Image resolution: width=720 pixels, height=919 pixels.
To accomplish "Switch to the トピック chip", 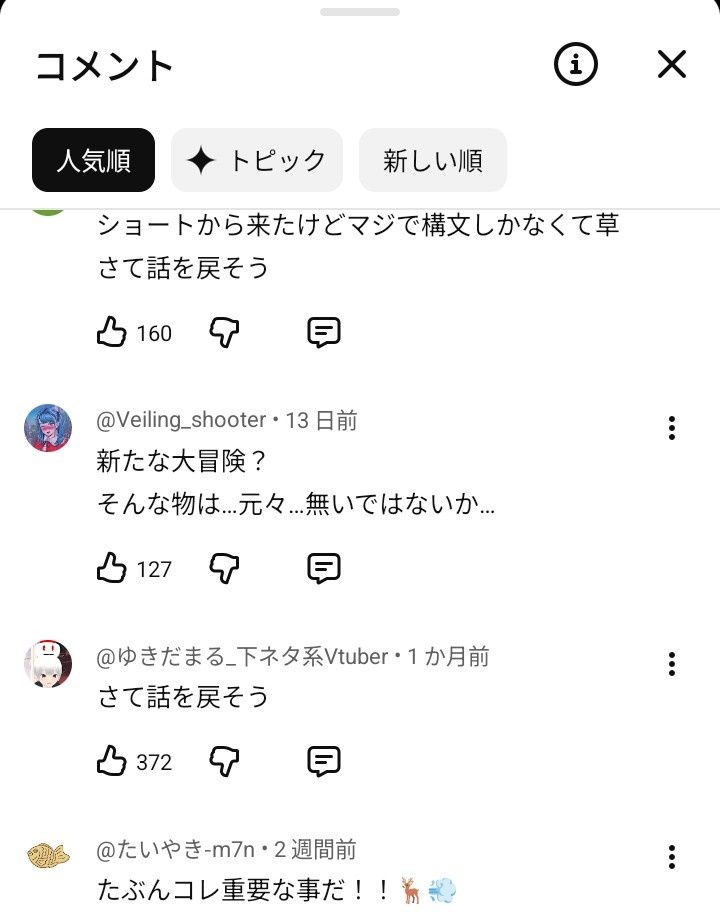I will pos(257,160).
